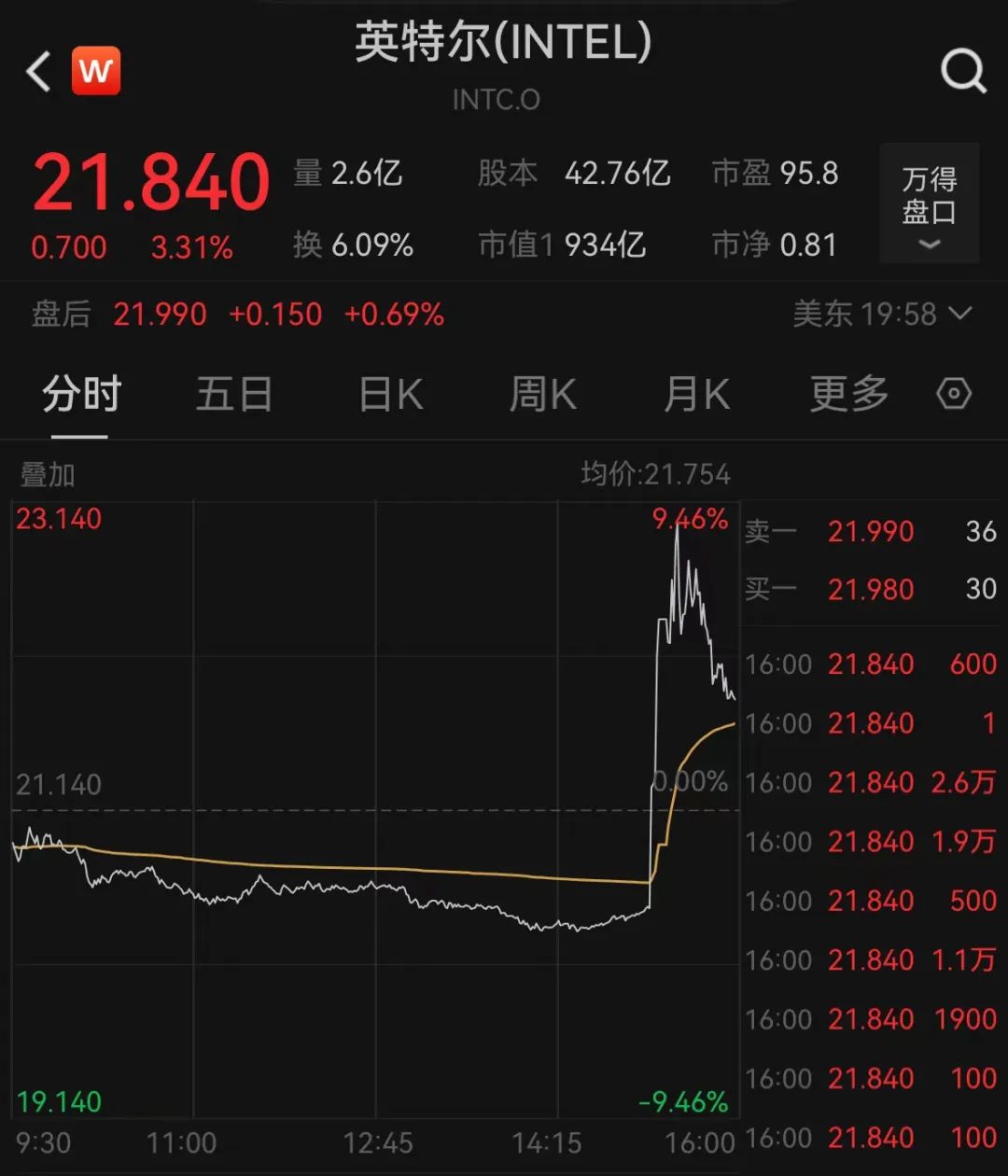Select the 分时 chart tab
This screenshot has width=1008, height=1176.
point(81,395)
